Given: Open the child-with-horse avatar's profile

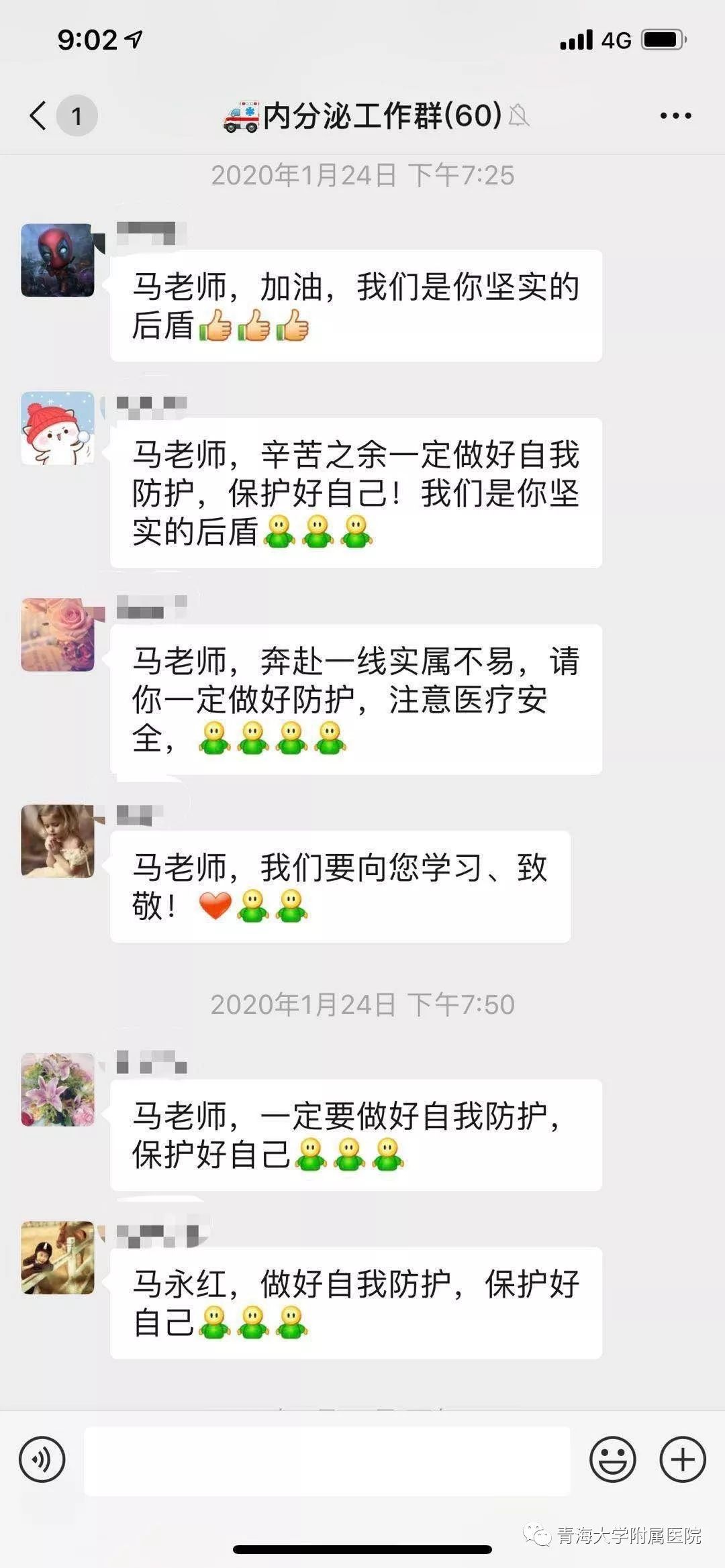Looking at the screenshot, I should 58,1257.
